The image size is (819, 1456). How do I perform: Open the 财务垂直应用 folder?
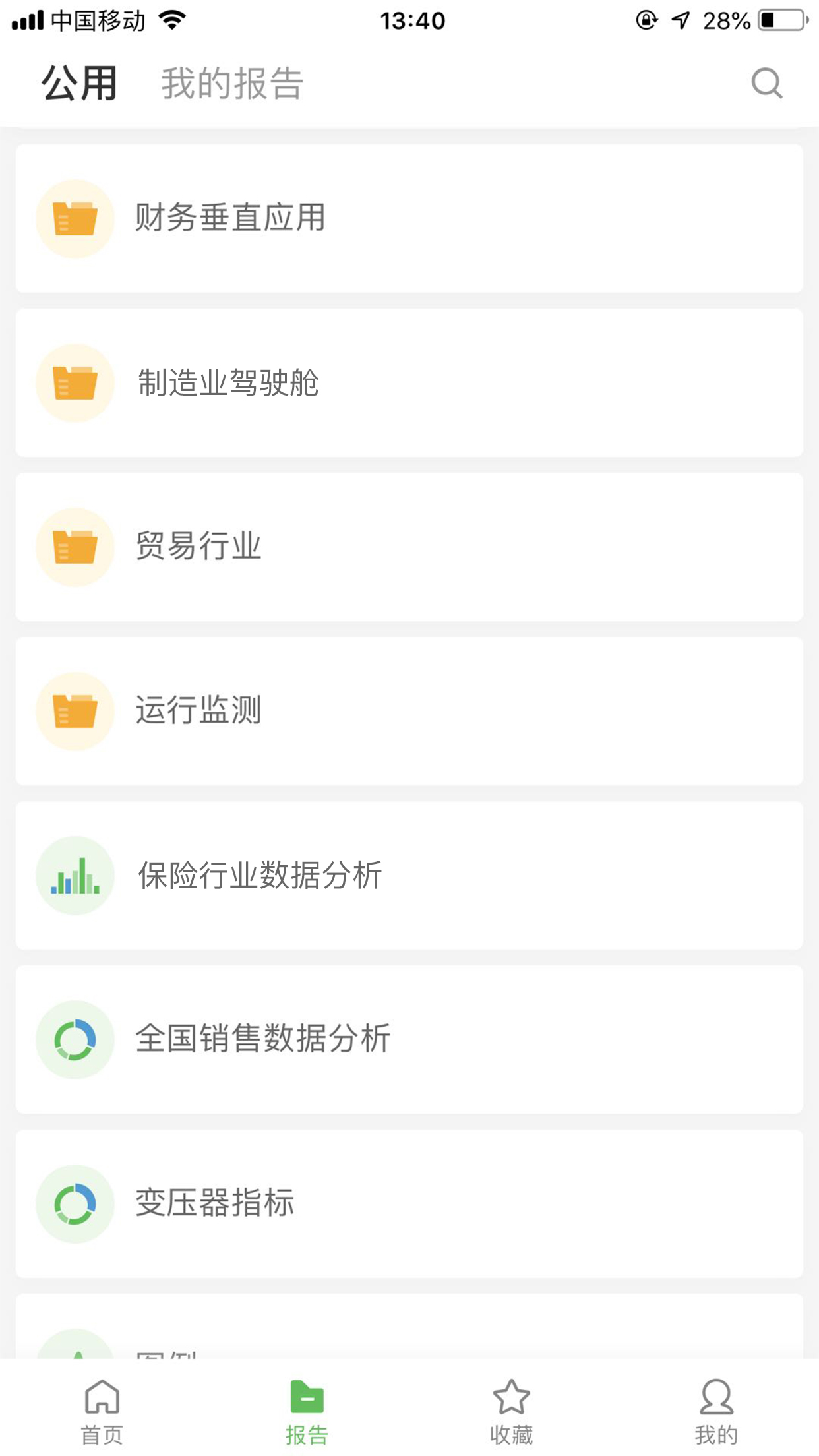click(409, 218)
